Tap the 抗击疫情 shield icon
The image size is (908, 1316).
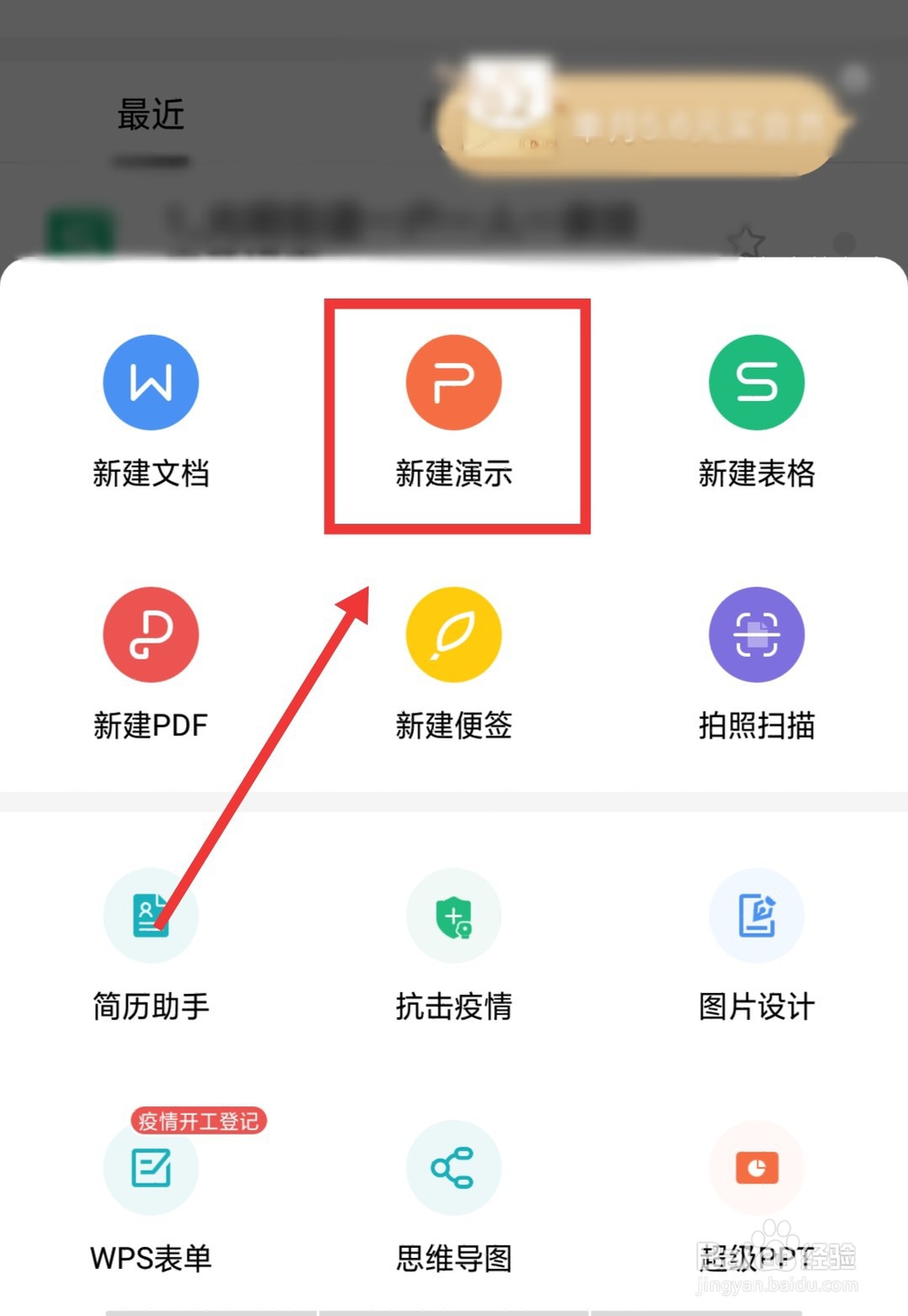click(454, 916)
